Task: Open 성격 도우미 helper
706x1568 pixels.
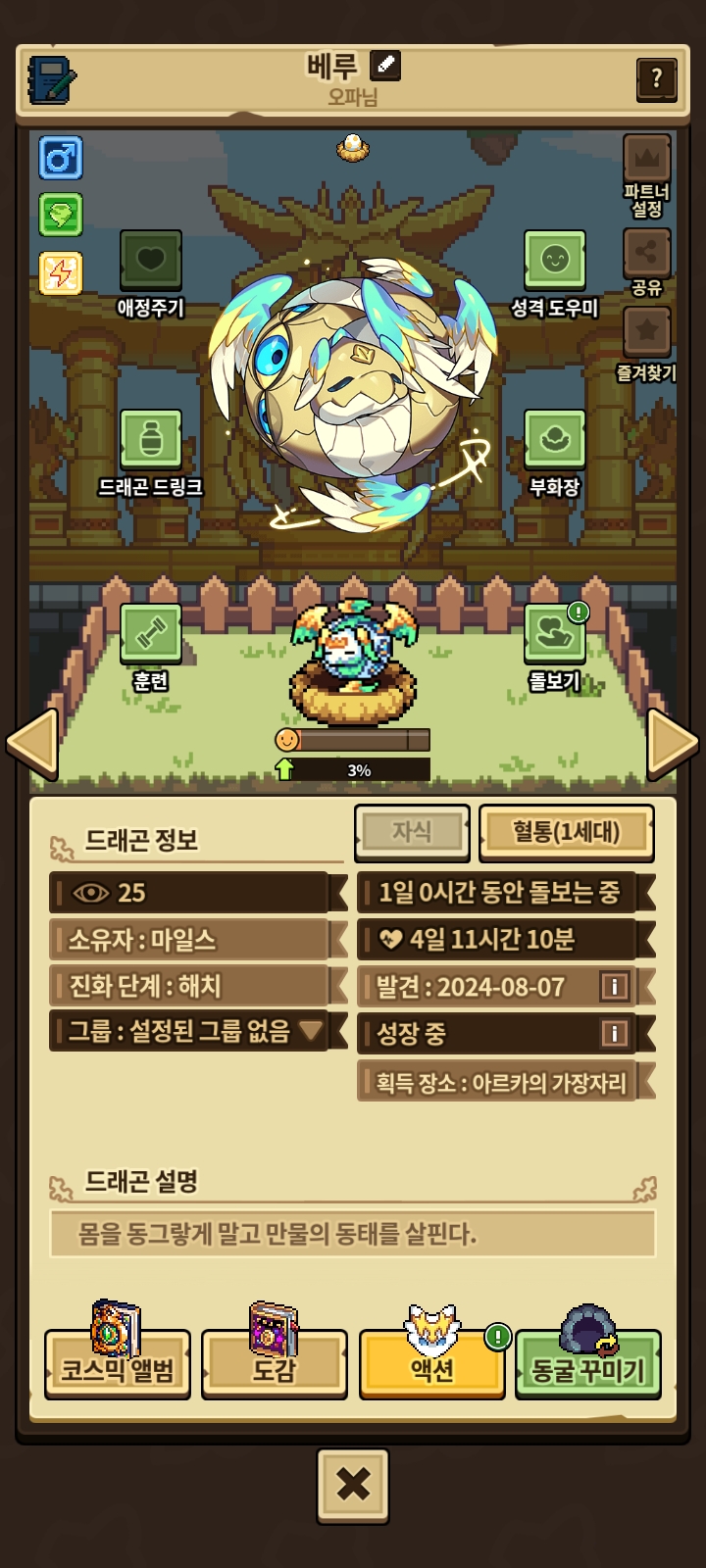Action: coord(554,260)
